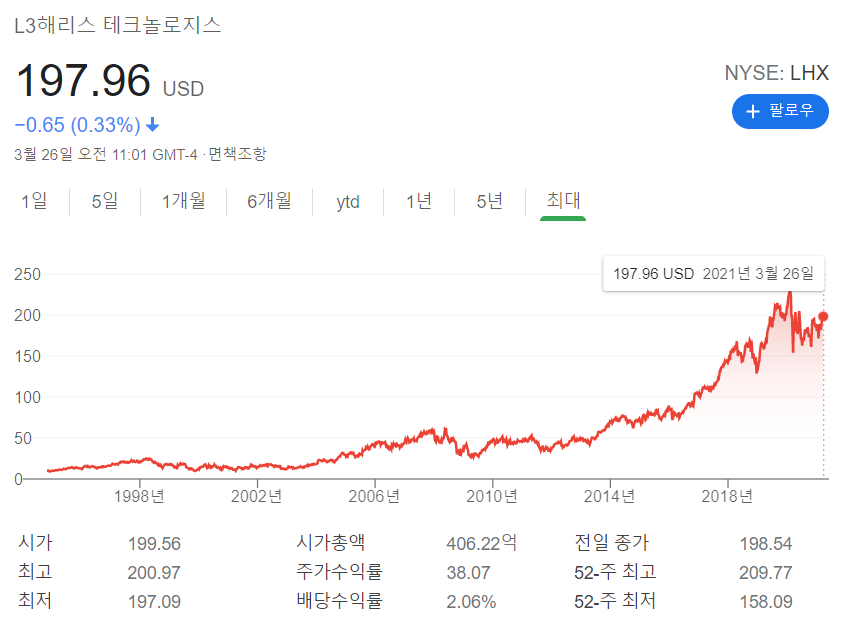Open the 면책조항 disclaimer link
Screen dimensions: 855x633
[237, 154]
